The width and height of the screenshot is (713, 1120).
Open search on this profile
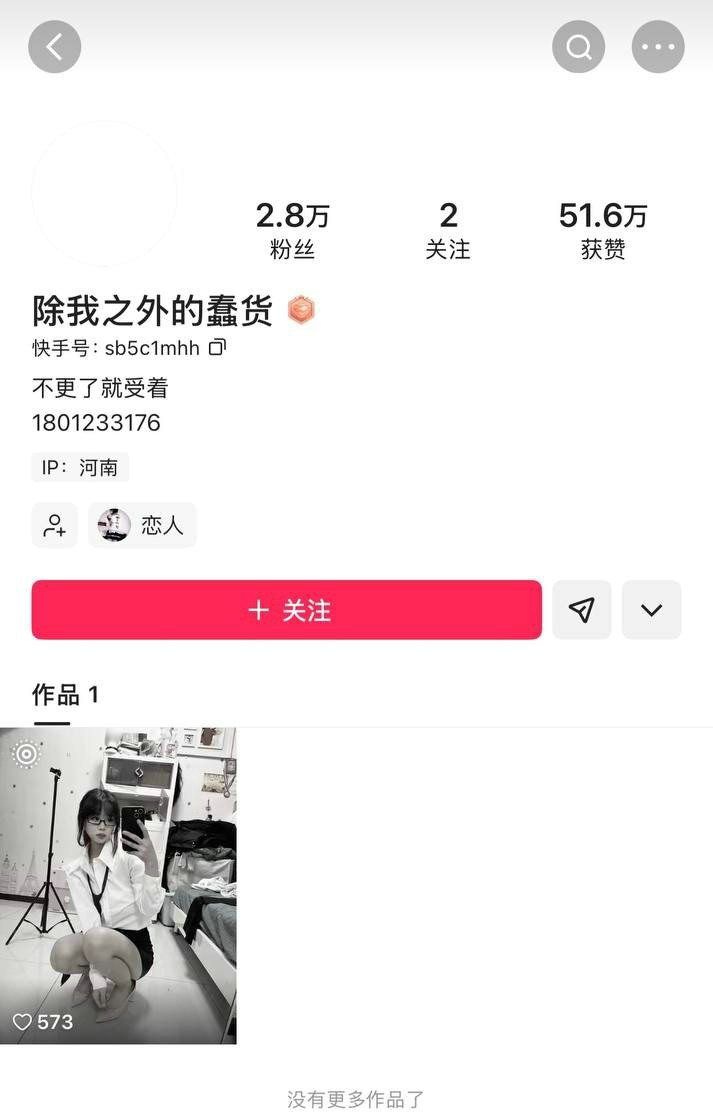click(x=579, y=47)
